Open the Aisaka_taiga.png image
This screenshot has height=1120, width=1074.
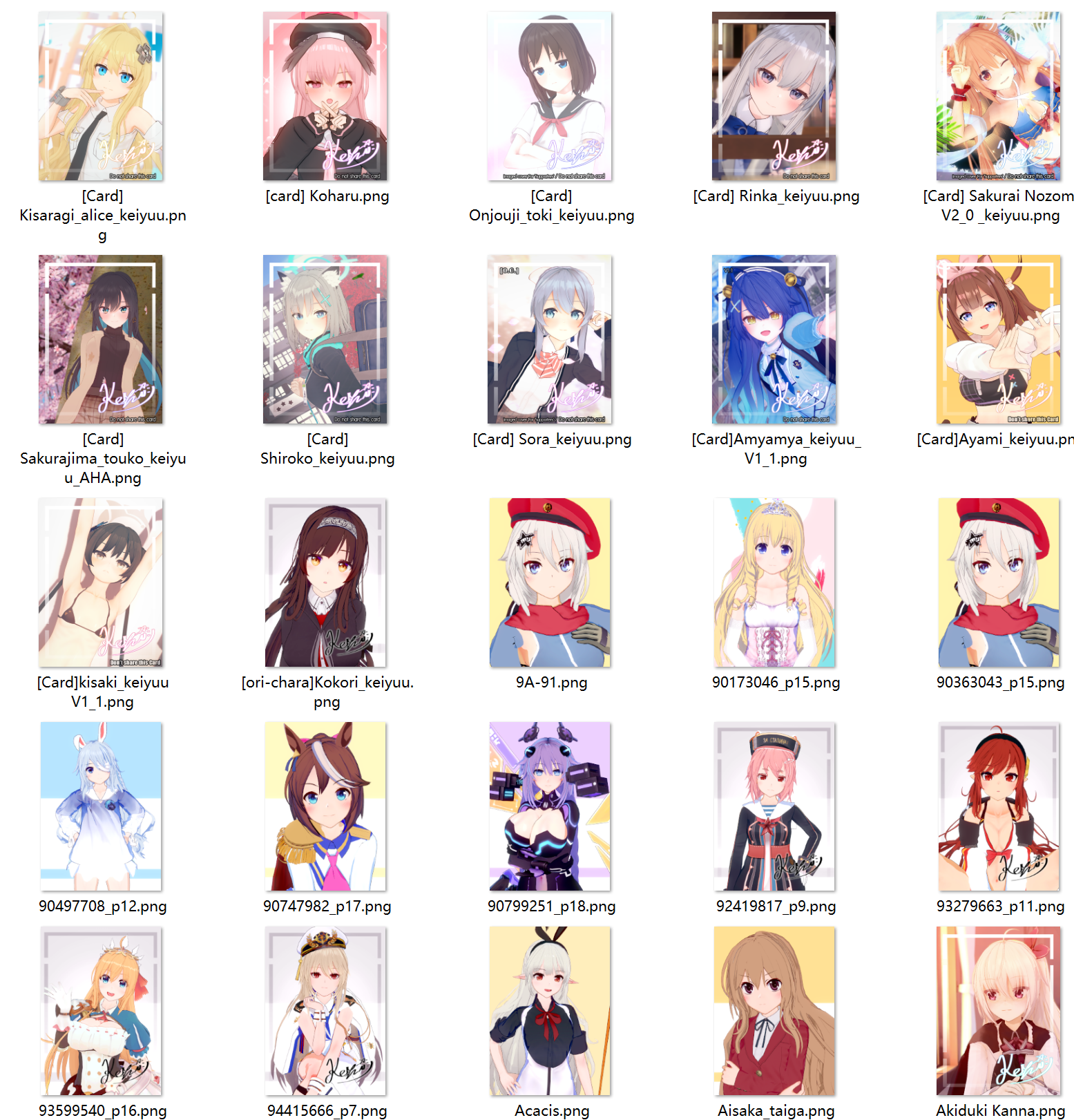pos(774,1012)
